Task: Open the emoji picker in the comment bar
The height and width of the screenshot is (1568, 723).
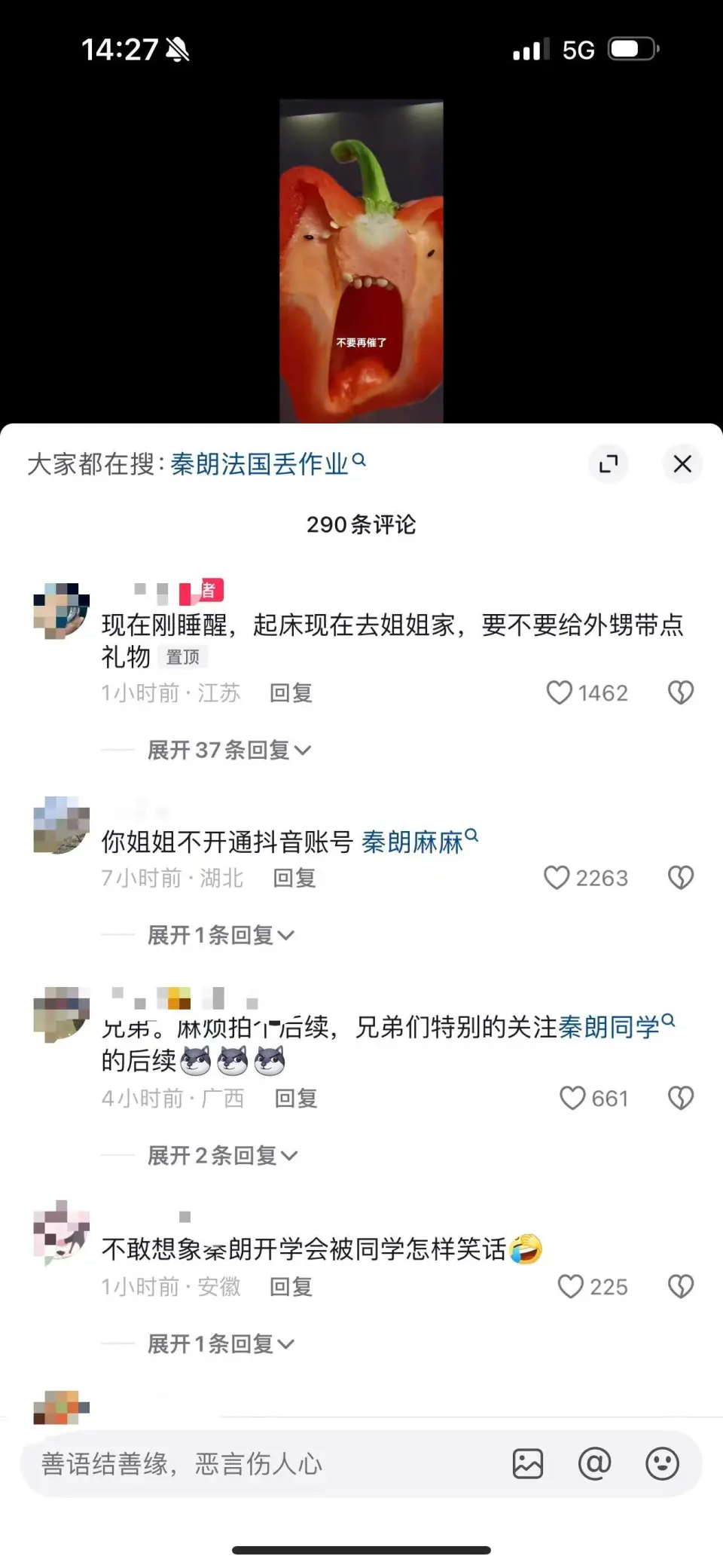Action: click(x=662, y=1464)
